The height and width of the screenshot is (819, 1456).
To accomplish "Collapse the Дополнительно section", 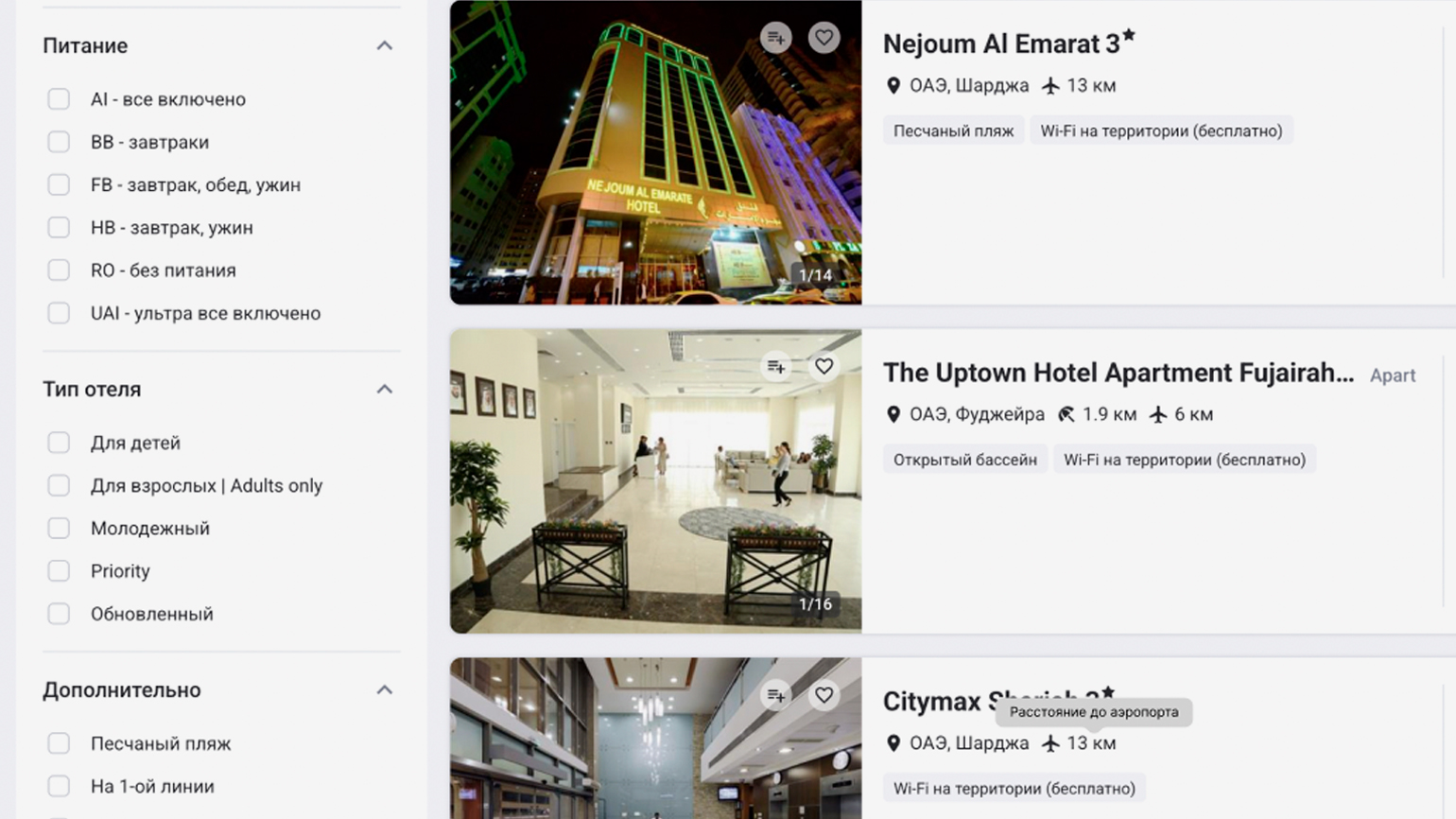I will point(384,689).
